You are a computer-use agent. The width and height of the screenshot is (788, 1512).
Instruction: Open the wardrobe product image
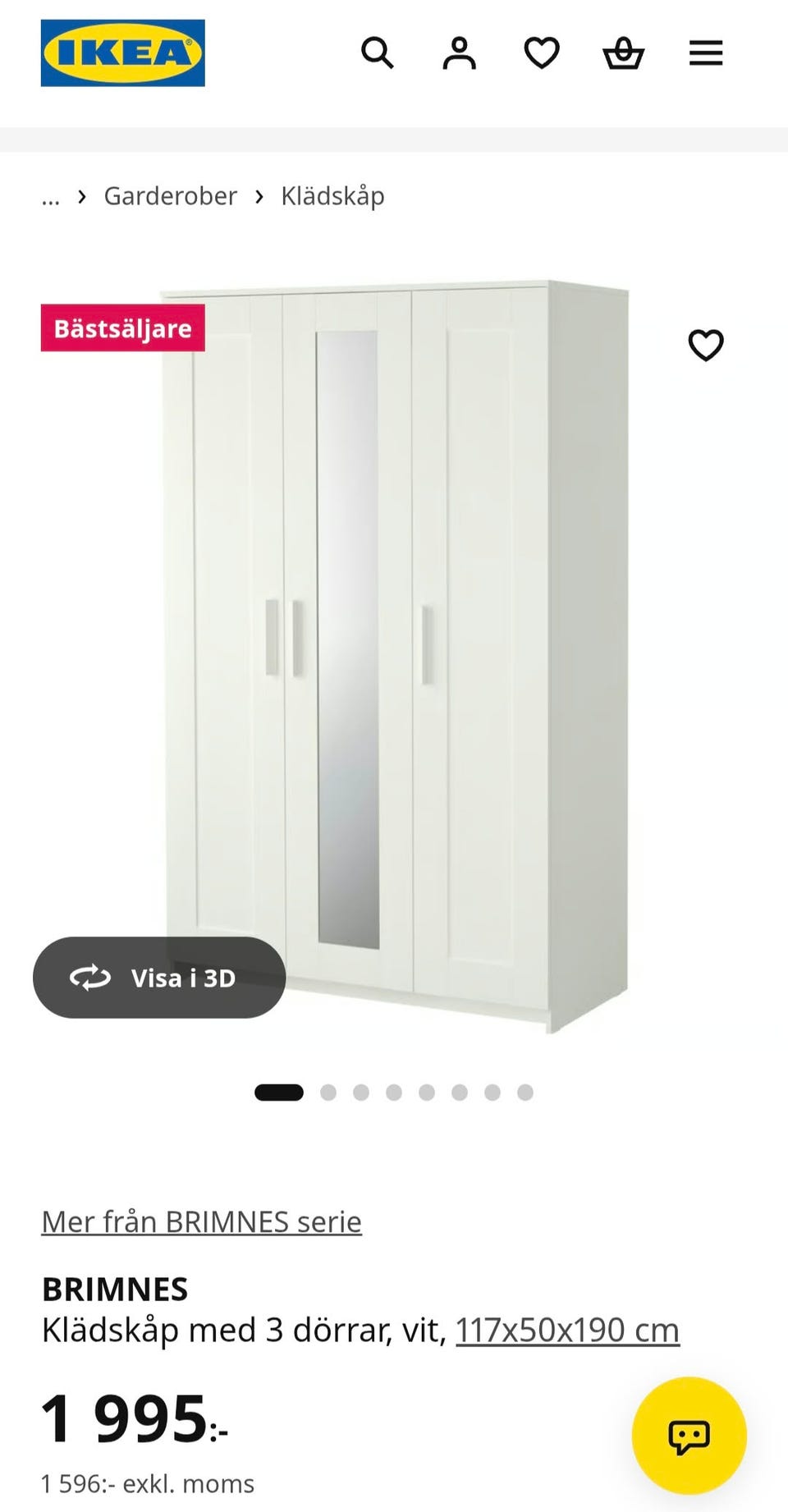click(x=396, y=656)
